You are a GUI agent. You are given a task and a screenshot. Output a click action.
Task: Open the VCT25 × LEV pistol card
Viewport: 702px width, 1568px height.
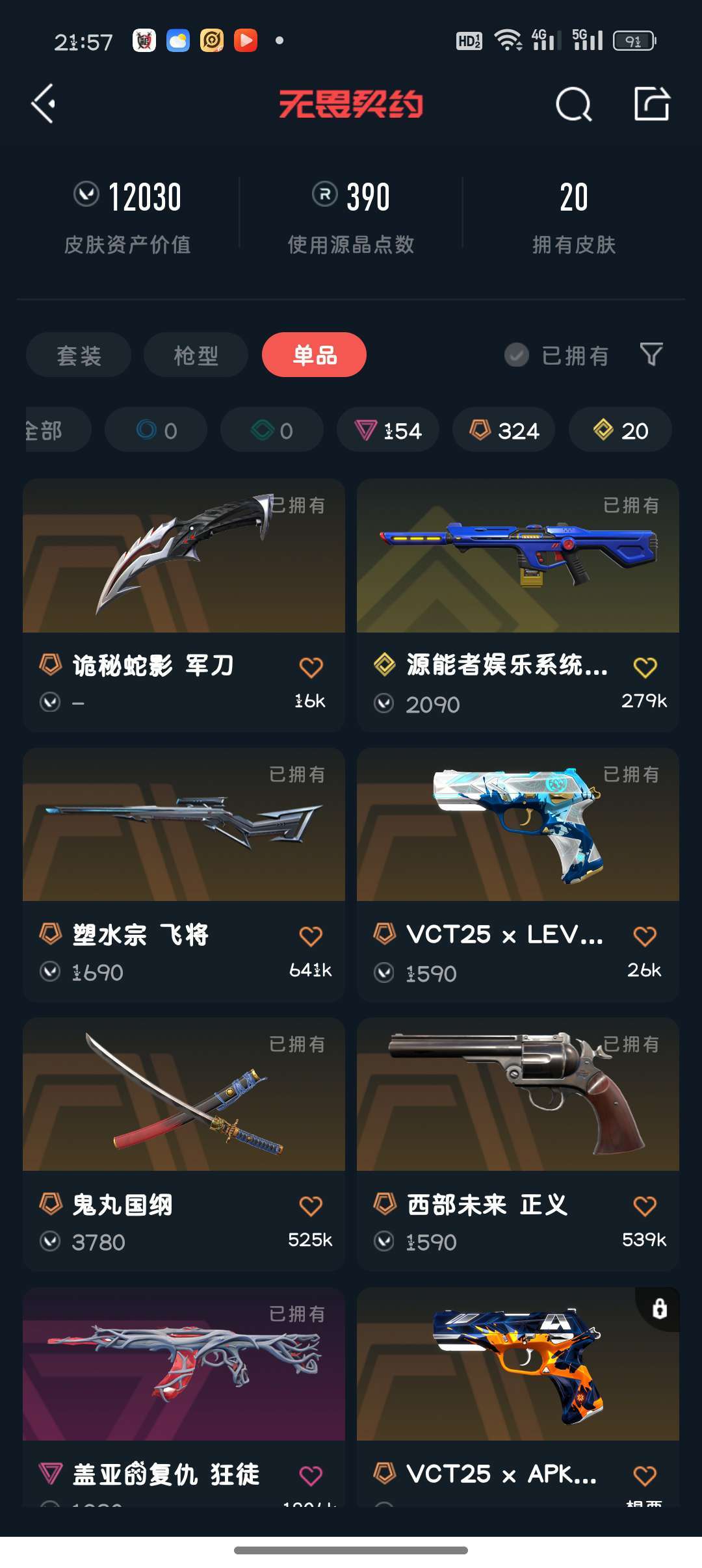518,874
